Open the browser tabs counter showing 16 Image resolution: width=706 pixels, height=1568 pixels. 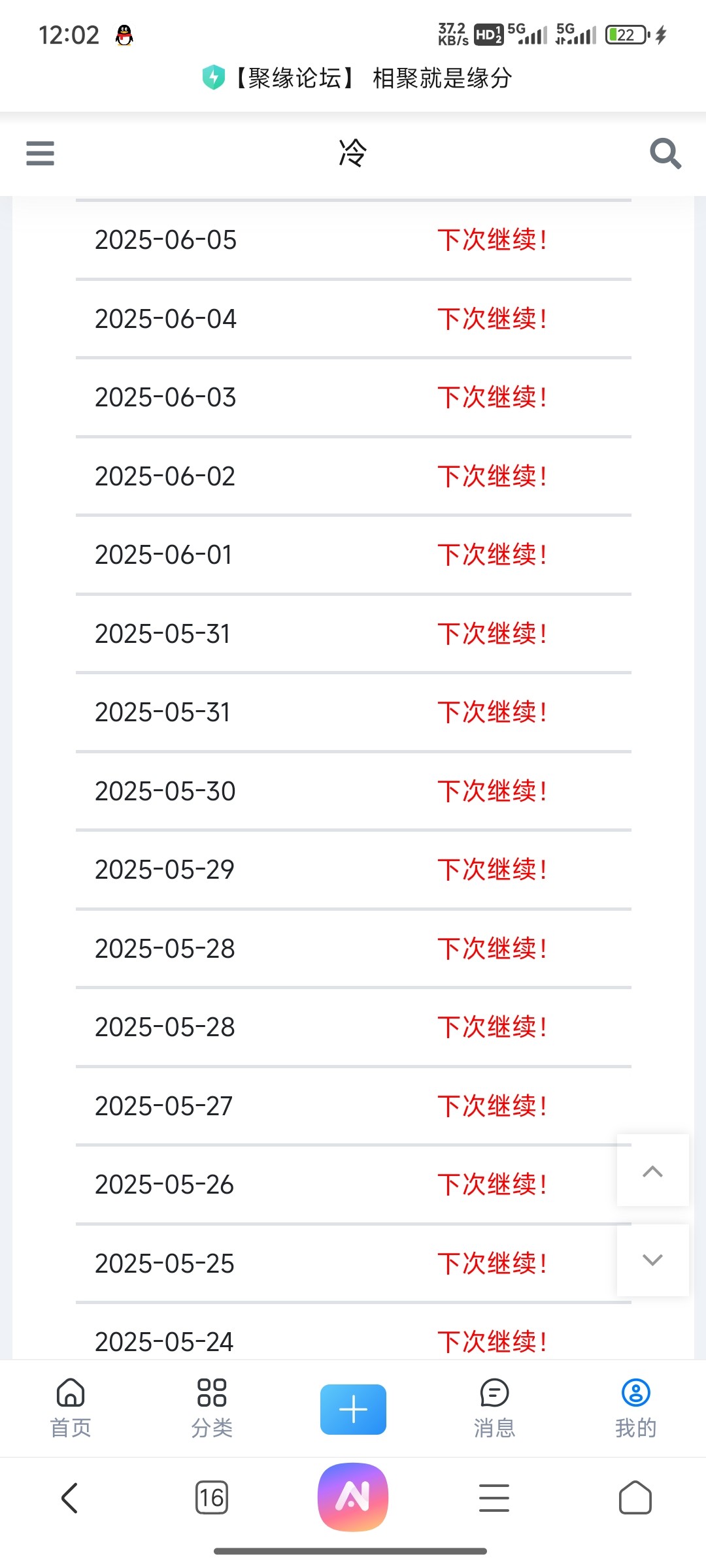pyautogui.click(x=212, y=1497)
